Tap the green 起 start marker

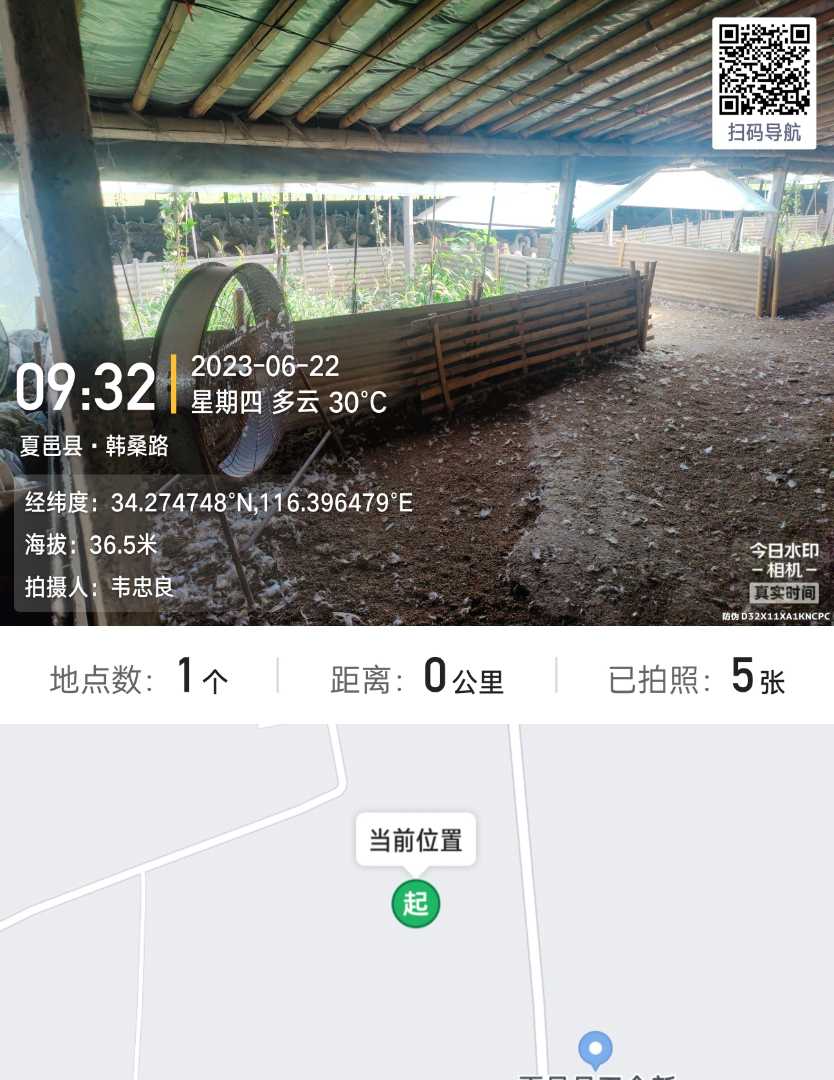416,903
